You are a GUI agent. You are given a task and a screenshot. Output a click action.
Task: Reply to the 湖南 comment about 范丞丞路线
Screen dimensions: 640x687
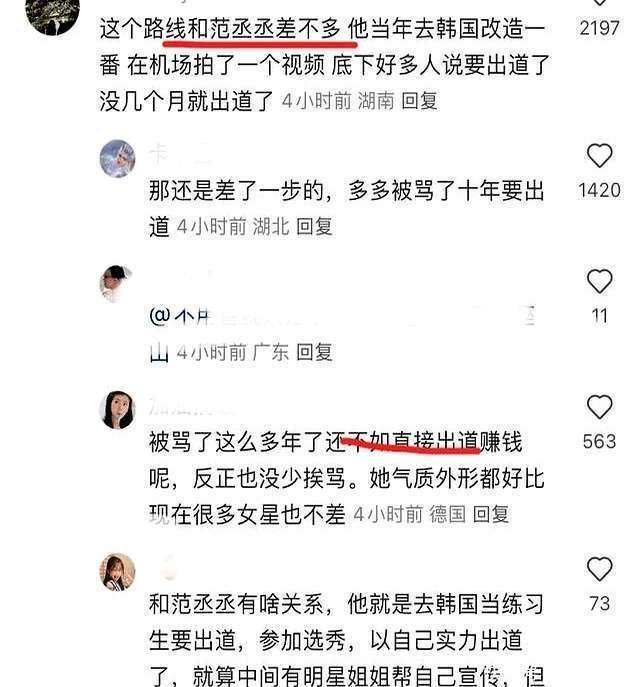tap(419, 101)
